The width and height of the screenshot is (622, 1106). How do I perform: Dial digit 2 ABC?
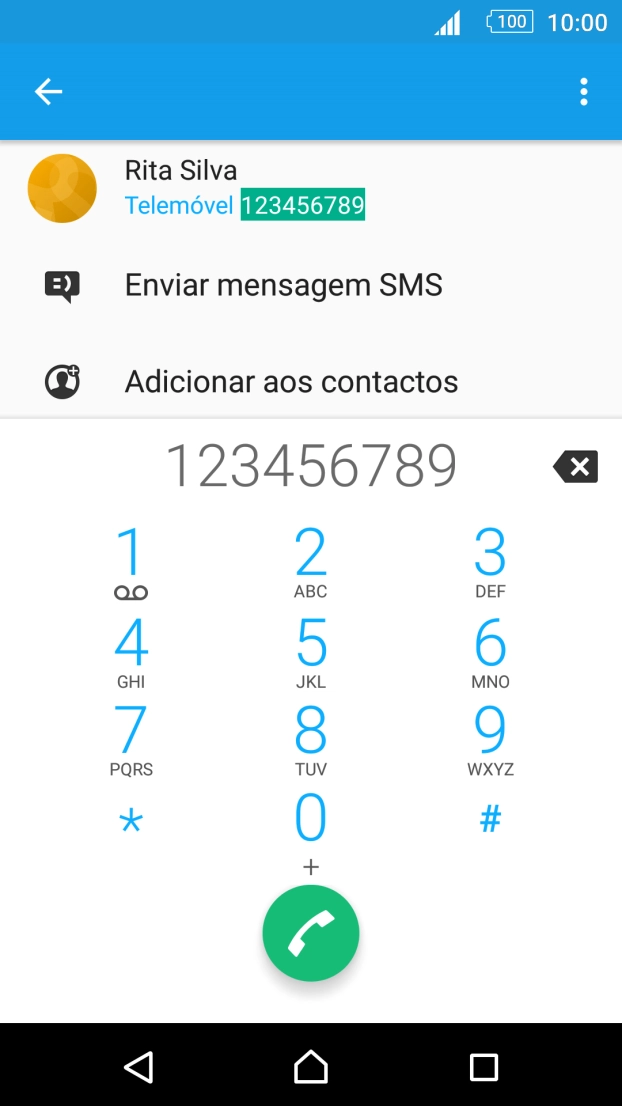pos(310,563)
